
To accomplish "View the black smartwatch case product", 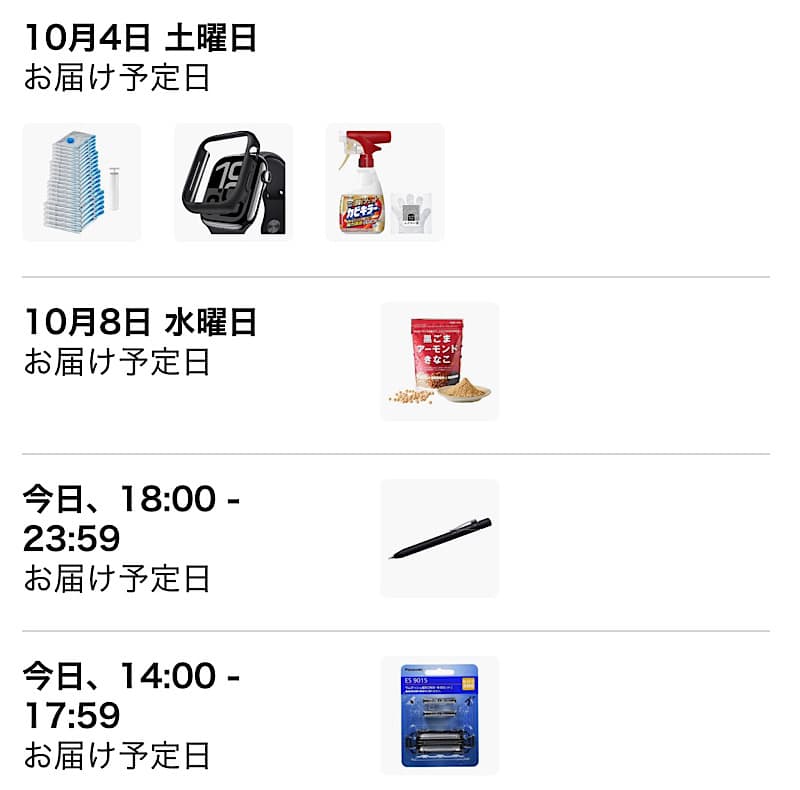I will click(x=234, y=182).
